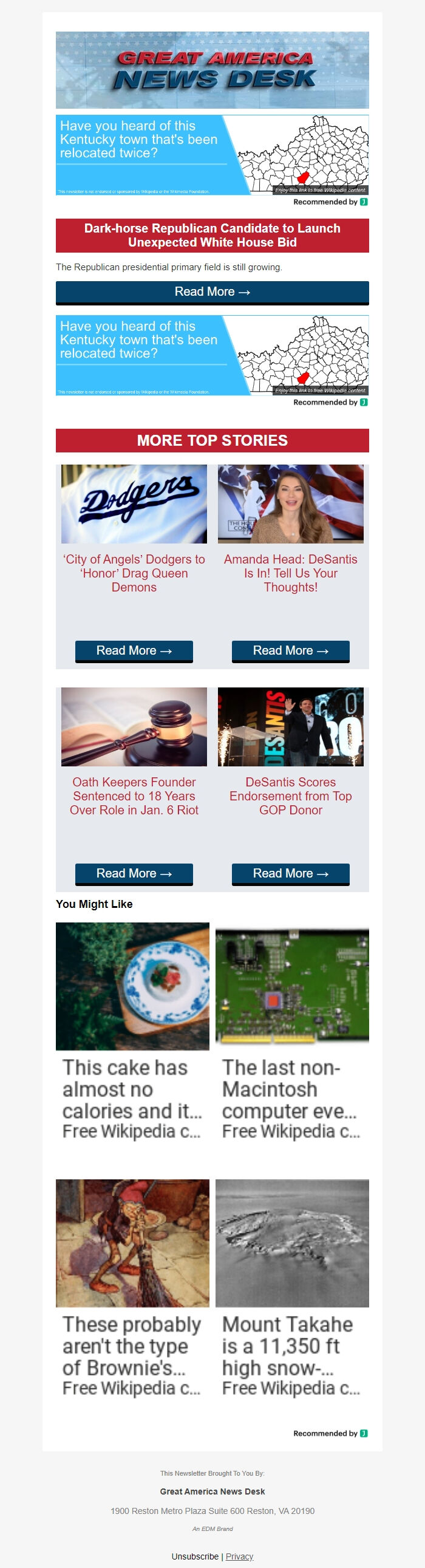
Task: Open Amanda Head: DeSantis Is In headline
Action: pos(290,573)
